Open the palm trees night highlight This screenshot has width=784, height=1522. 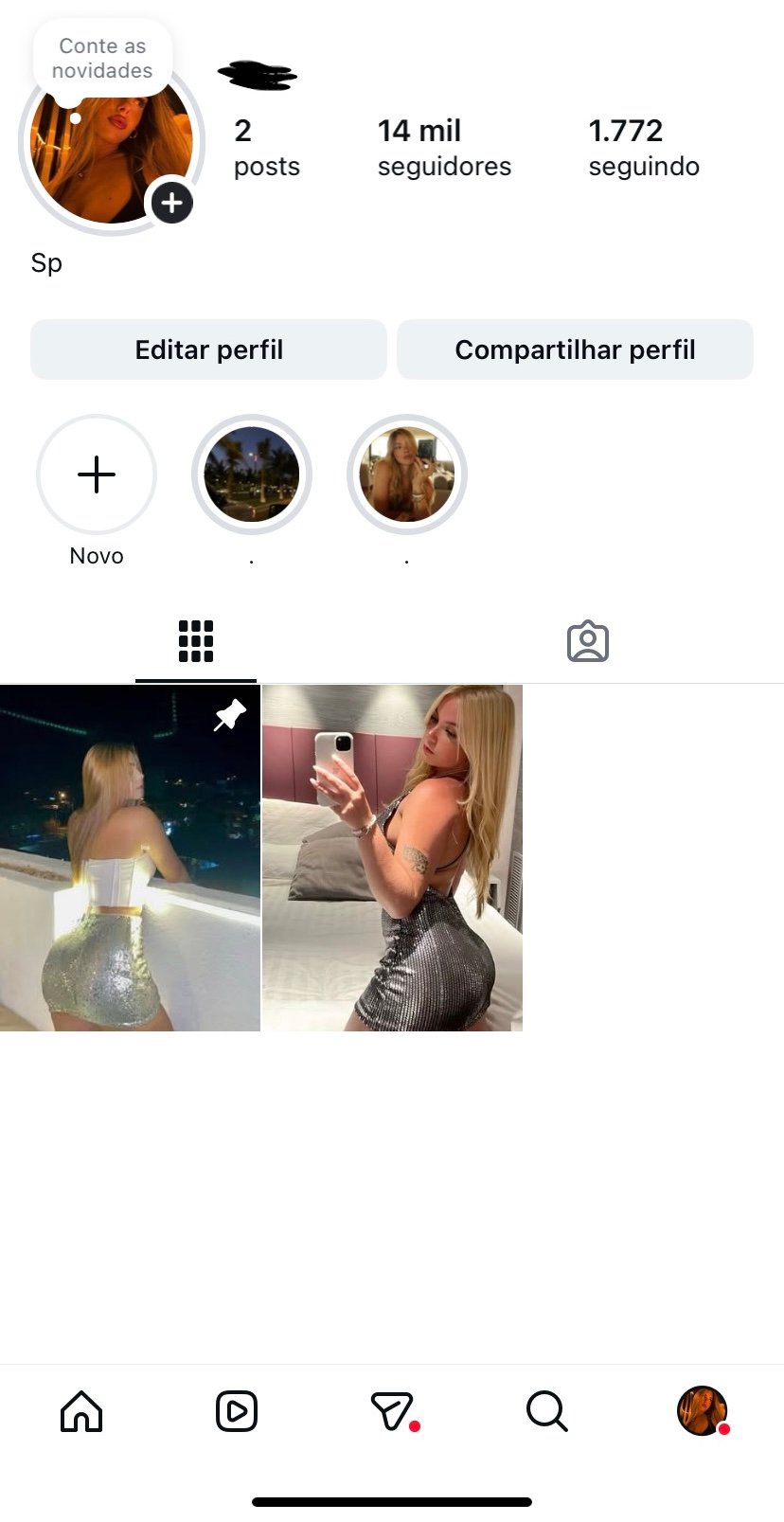252,475
